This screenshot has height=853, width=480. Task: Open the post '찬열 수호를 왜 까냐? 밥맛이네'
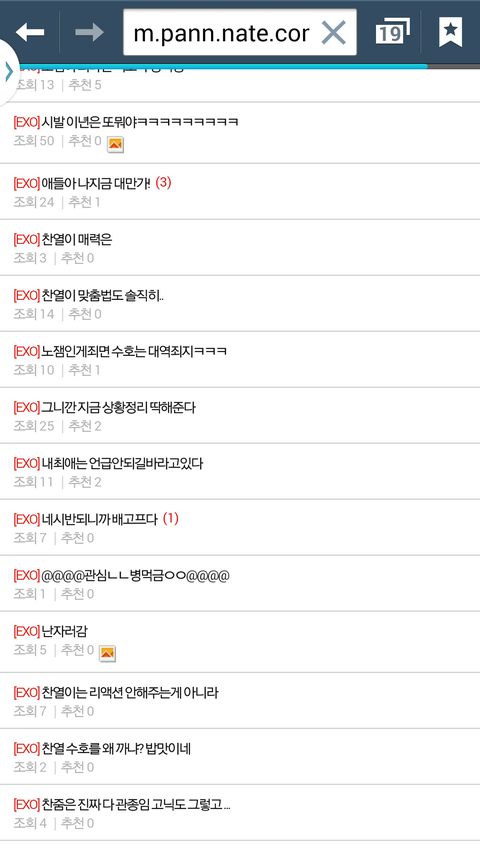[x=240, y=757]
